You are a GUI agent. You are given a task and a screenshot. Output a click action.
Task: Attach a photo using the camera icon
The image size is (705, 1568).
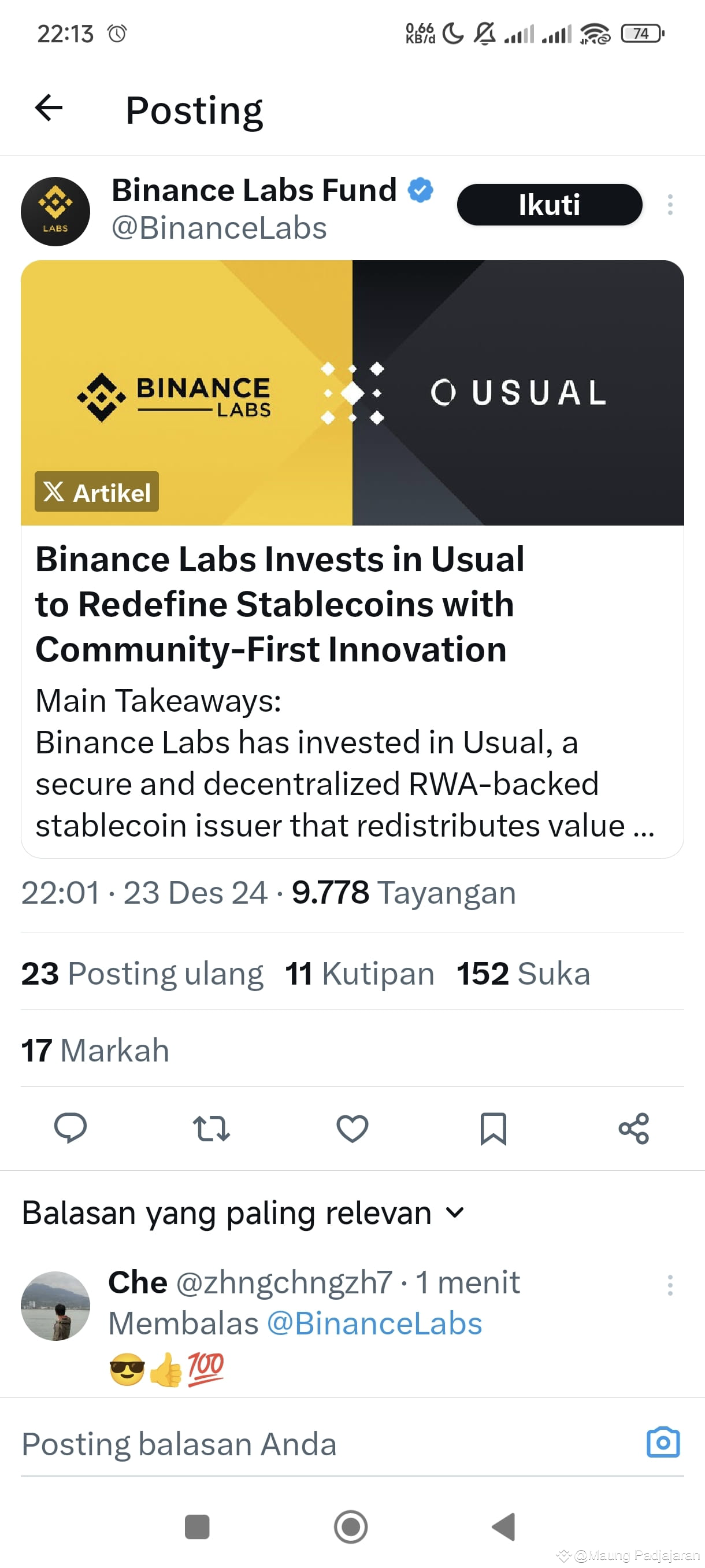[663, 1443]
